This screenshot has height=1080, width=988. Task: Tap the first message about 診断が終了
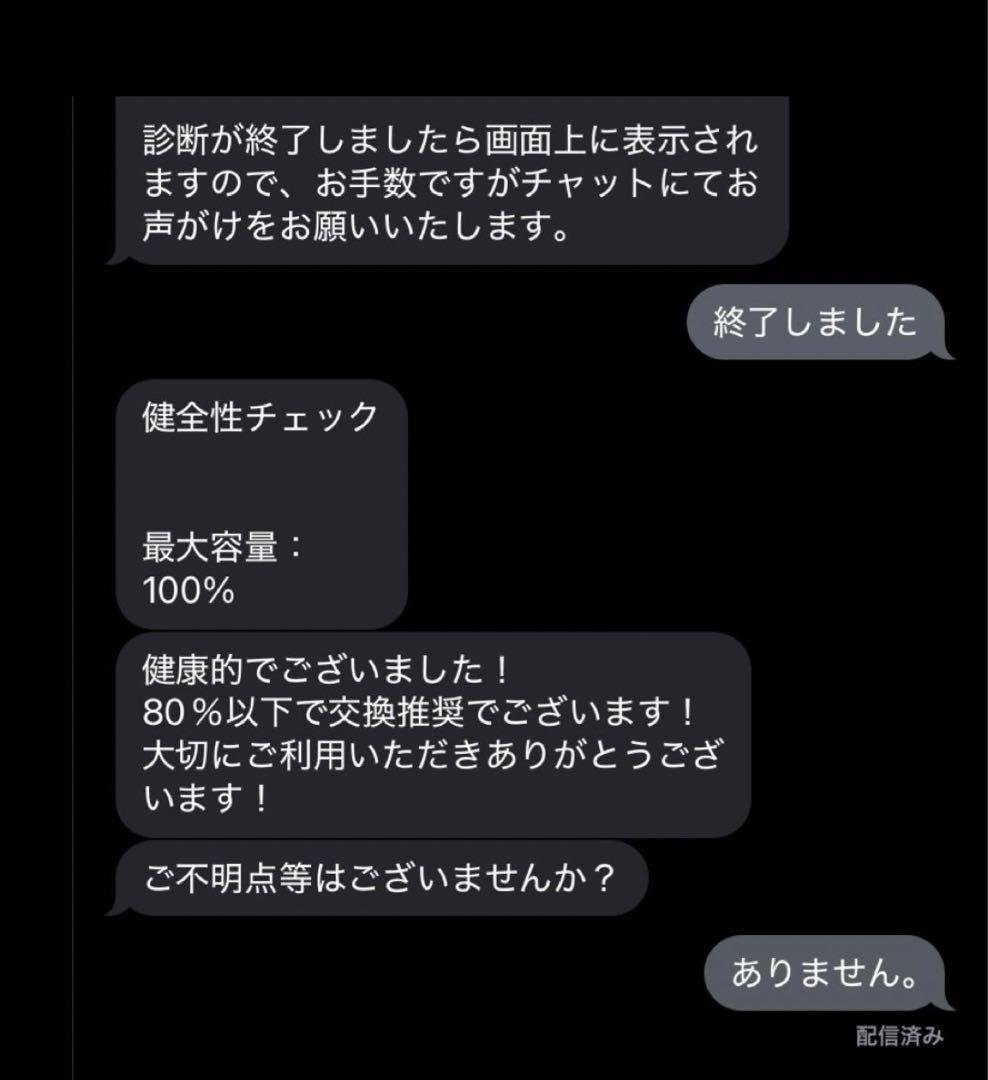[x=450, y=180]
